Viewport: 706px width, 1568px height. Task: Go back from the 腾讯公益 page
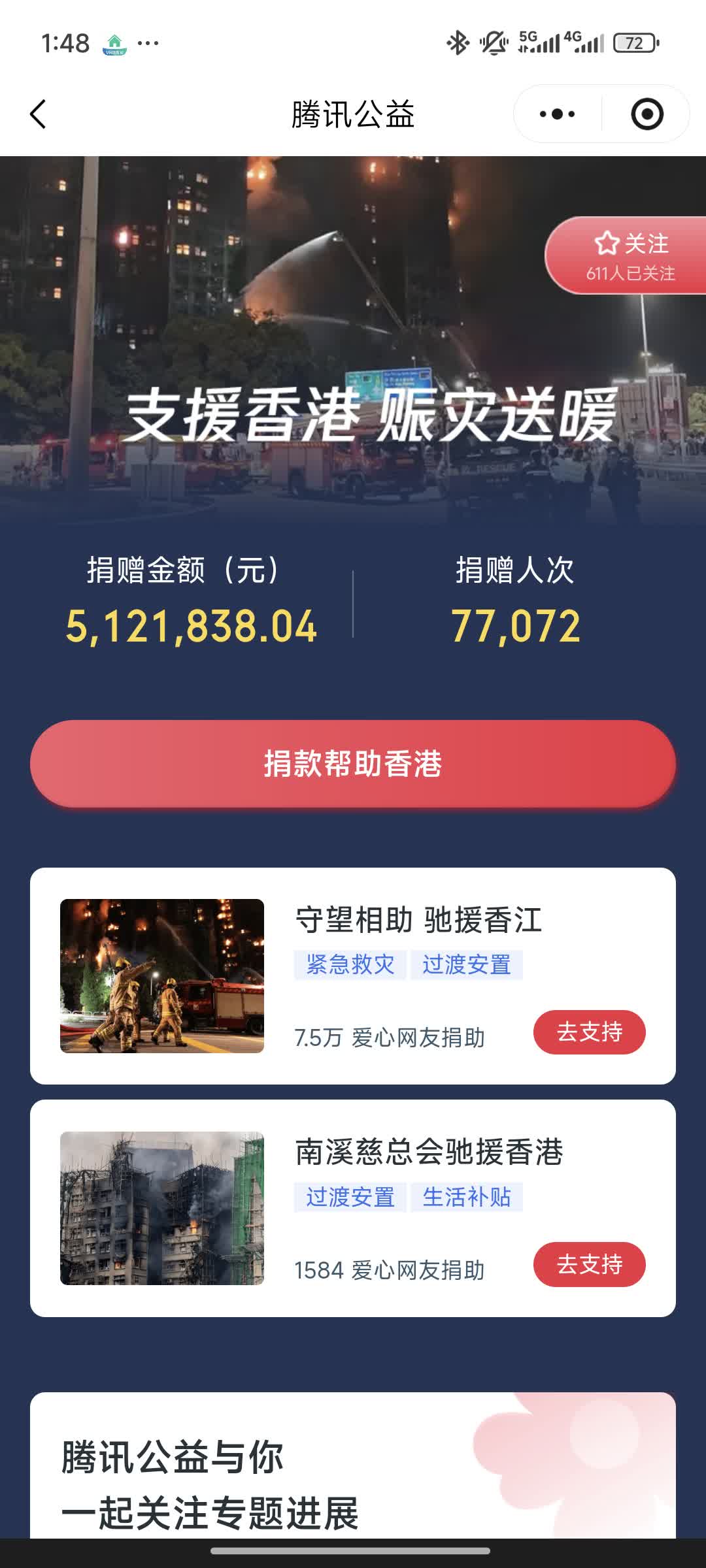click(39, 114)
